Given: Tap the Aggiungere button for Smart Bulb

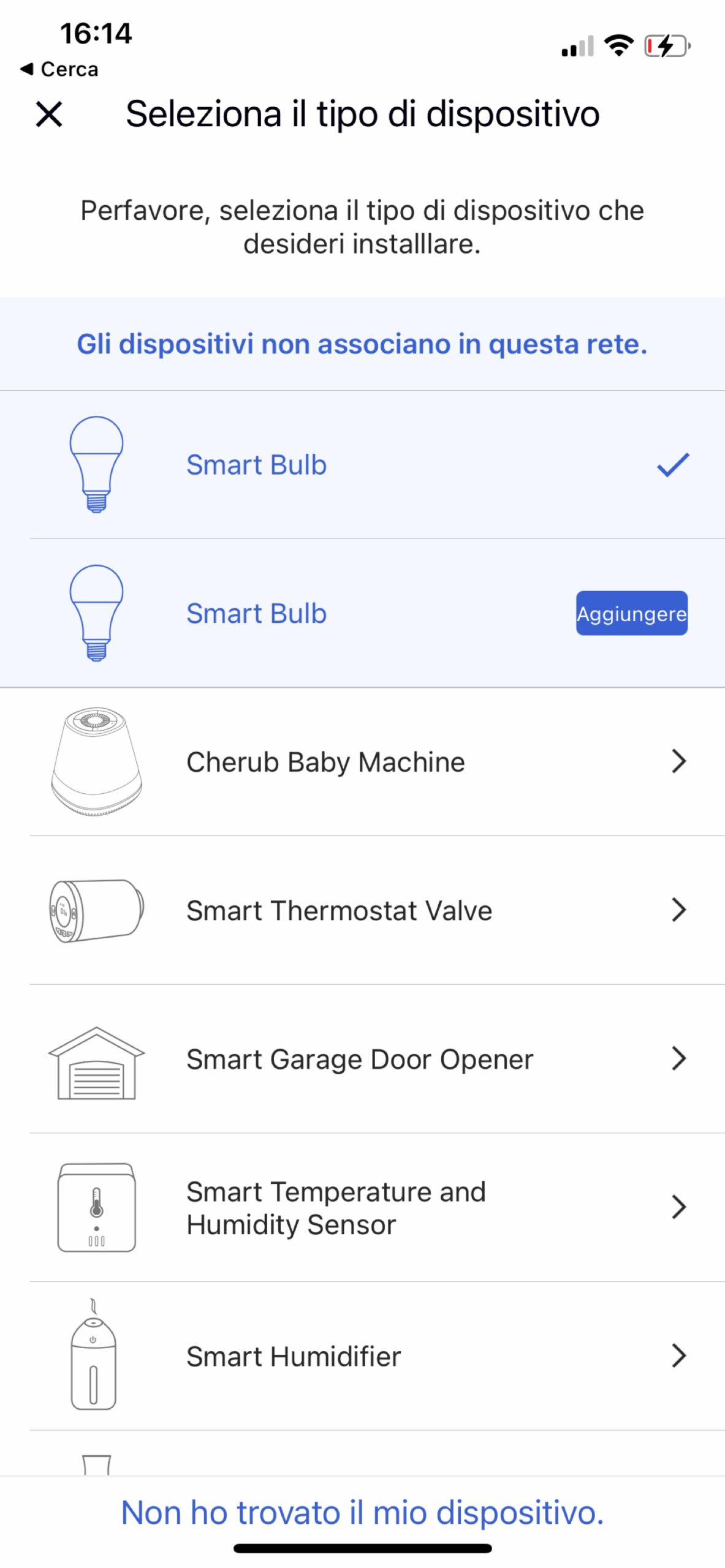Looking at the screenshot, I should pyautogui.click(x=631, y=613).
